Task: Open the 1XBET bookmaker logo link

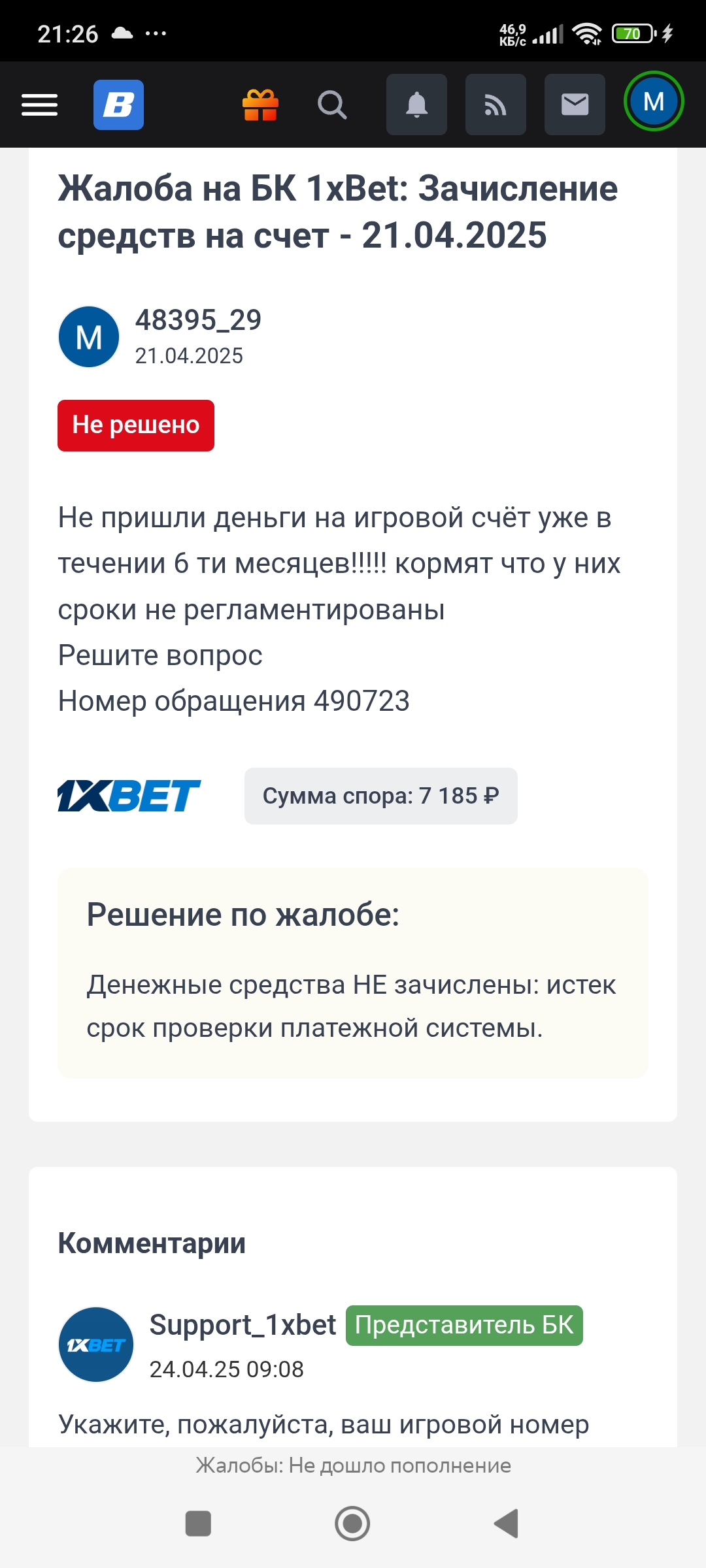Action: tap(129, 796)
